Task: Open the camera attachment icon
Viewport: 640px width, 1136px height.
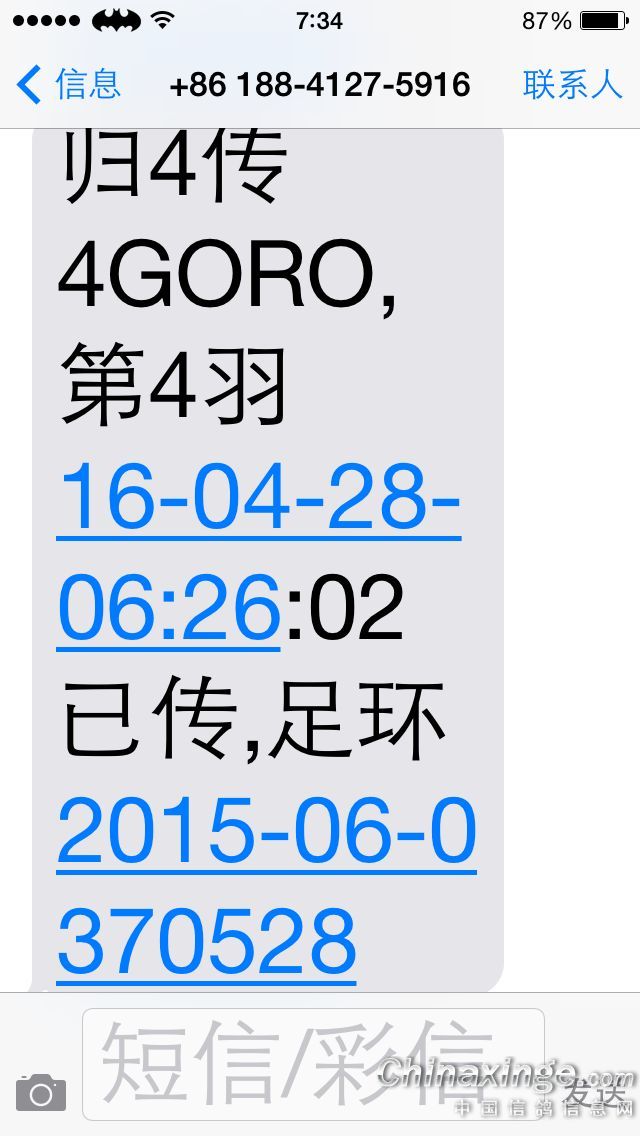Action: tap(41, 1092)
